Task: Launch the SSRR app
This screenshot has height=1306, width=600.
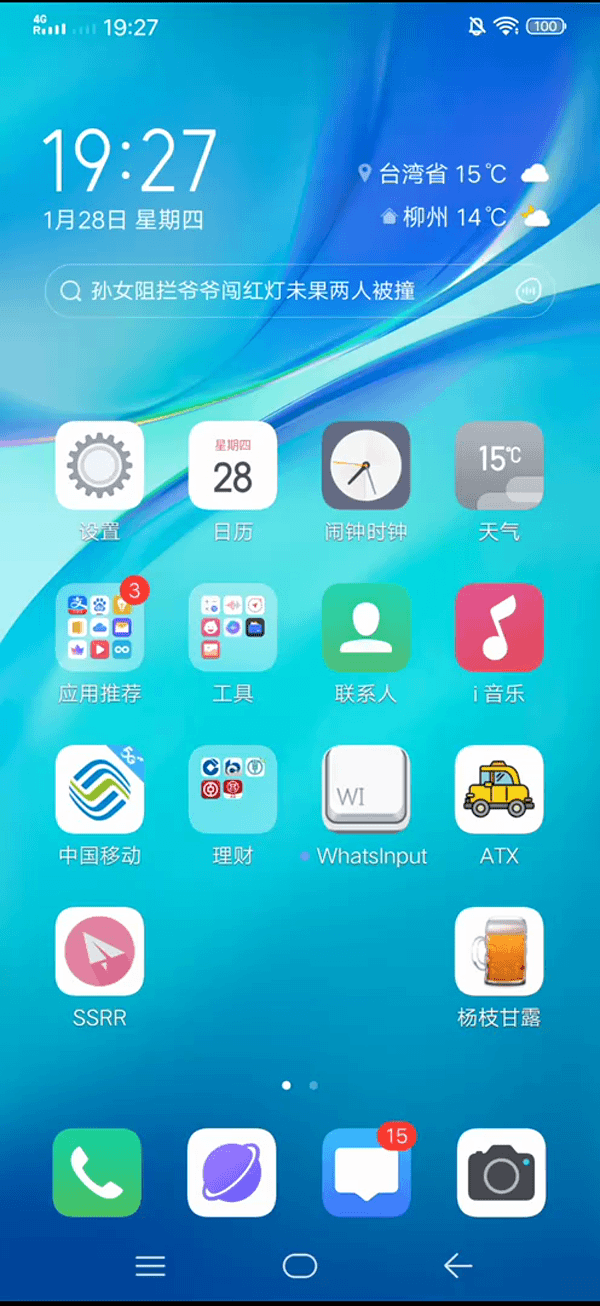Action: [x=99, y=952]
